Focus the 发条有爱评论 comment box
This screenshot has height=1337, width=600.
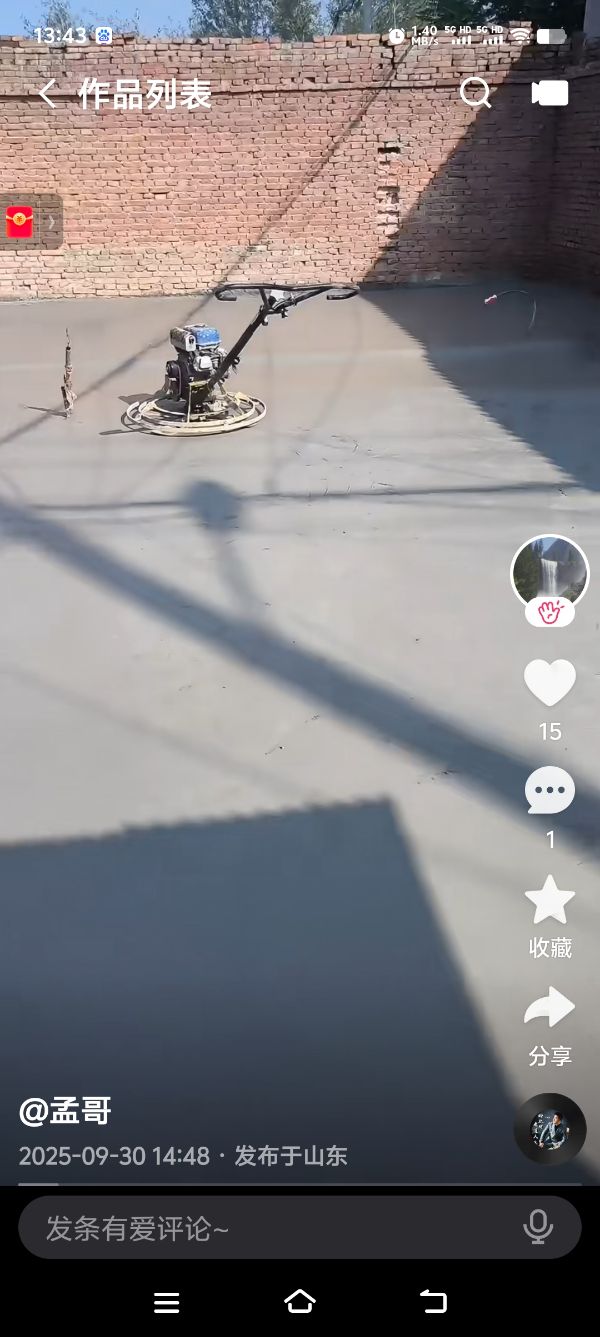(270, 1227)
